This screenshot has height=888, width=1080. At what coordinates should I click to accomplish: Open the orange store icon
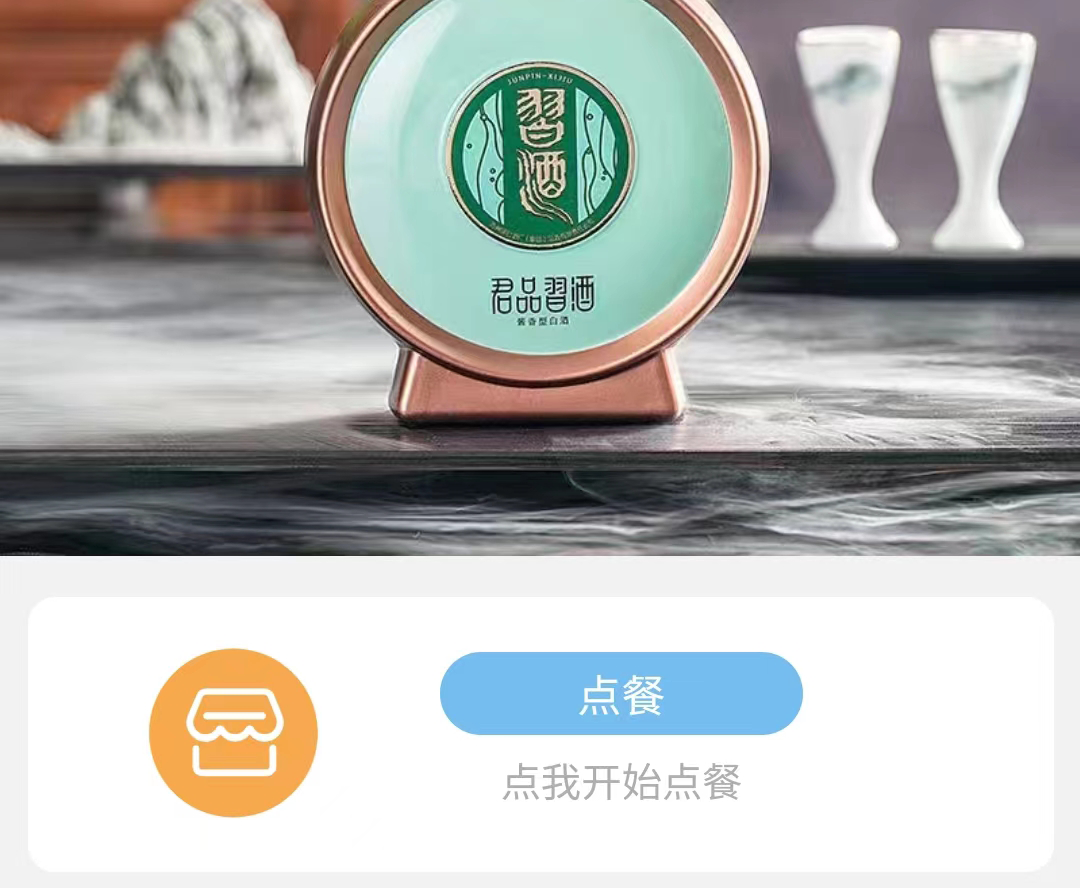click(233, 733)
